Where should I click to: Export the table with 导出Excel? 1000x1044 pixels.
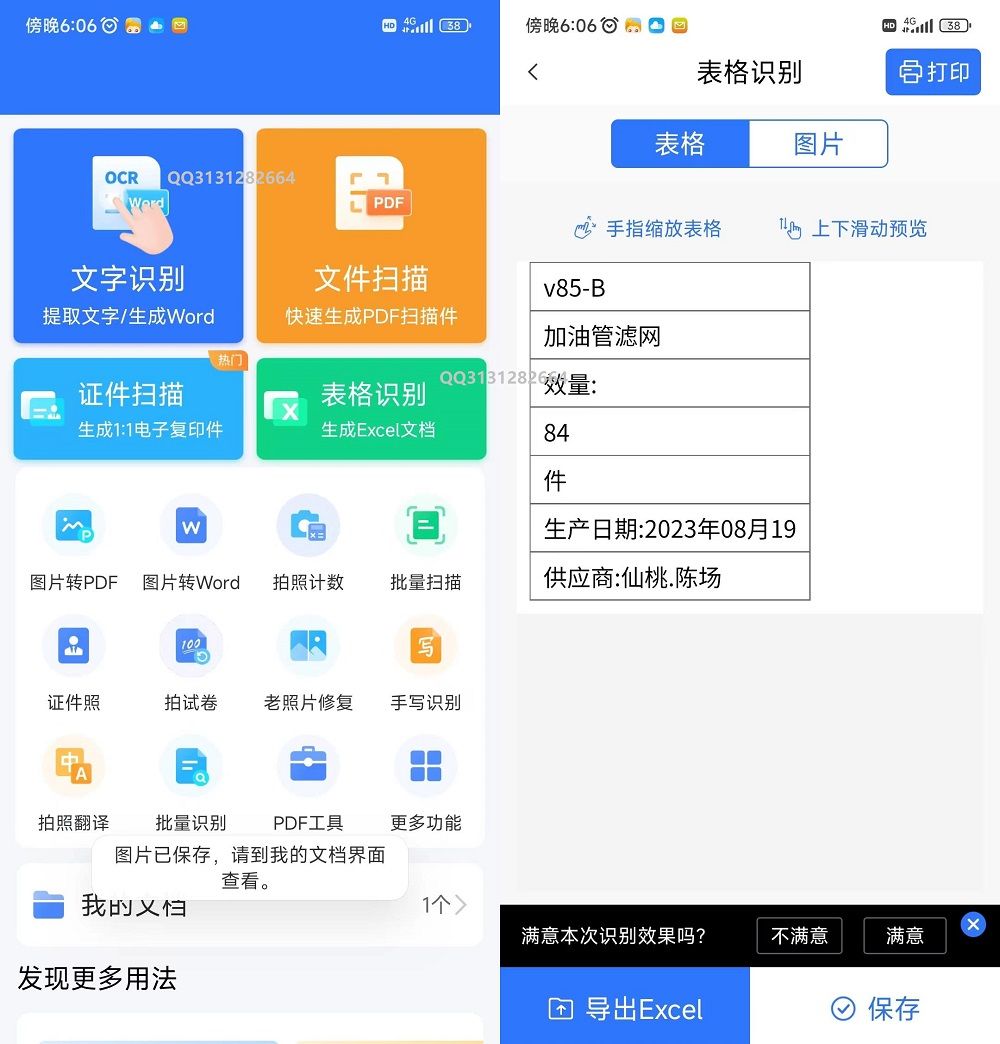[x=625, y=1008]
